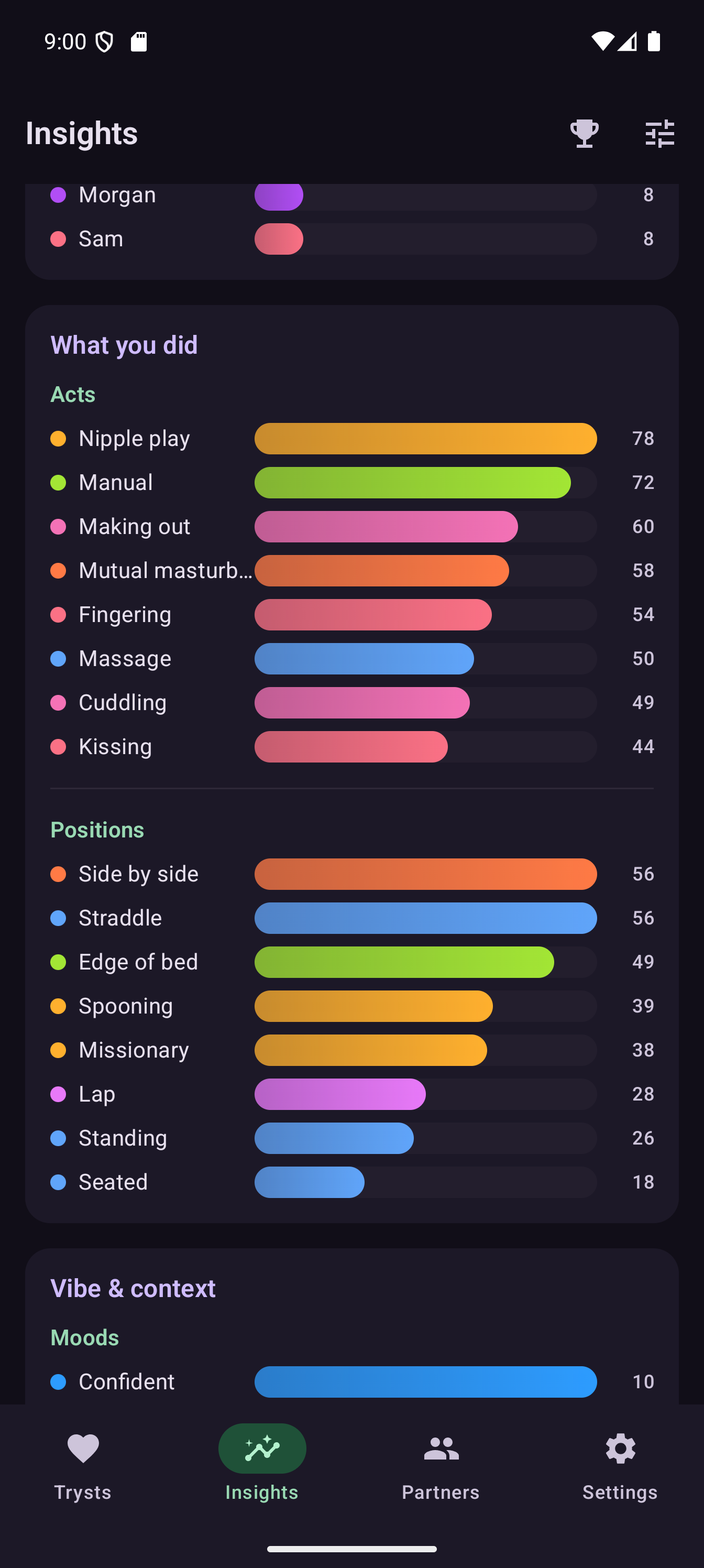Image resolution: width=704 pixels, height=1568 pixels.
Task: Open the insights filter options
Action: point(659,133)
